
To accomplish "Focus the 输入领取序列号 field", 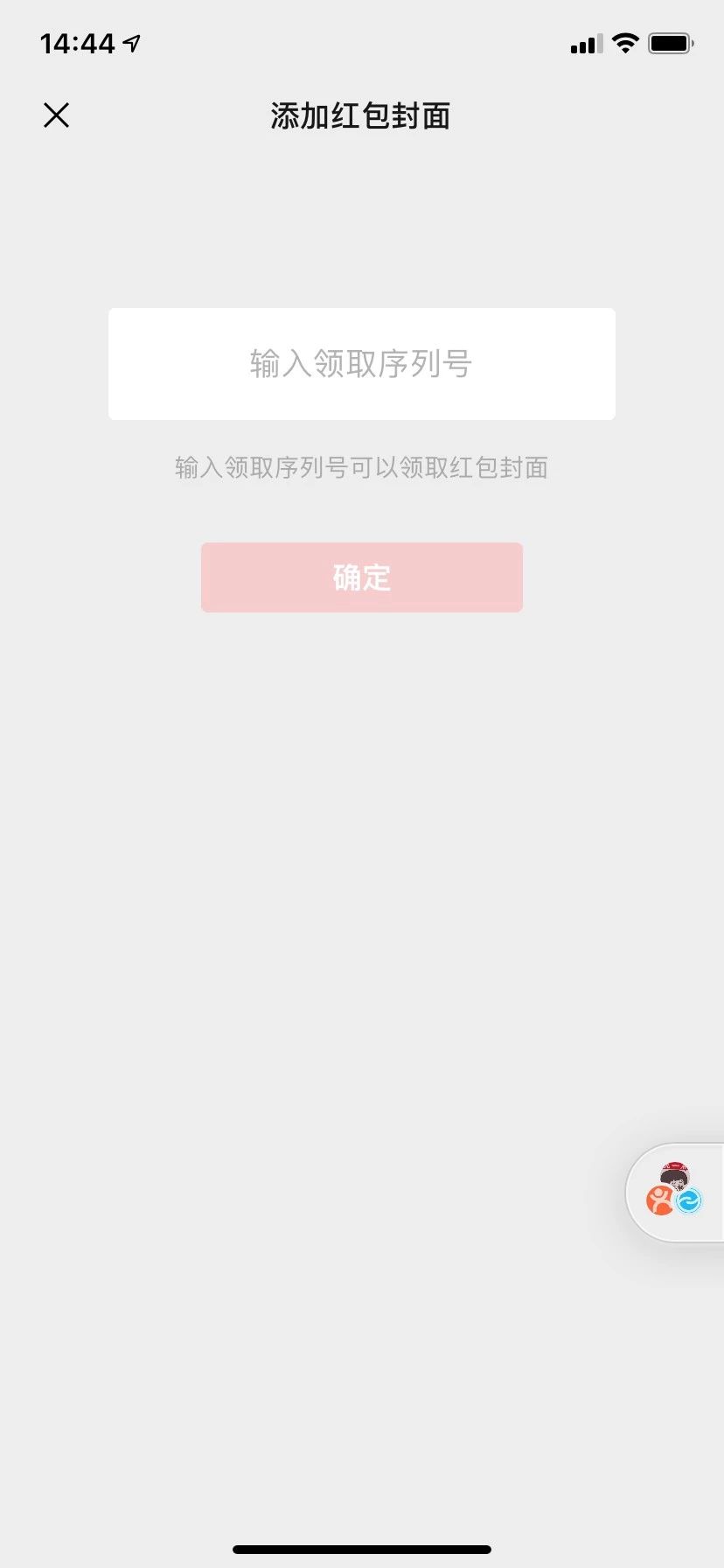I will [x=362, y=364].
